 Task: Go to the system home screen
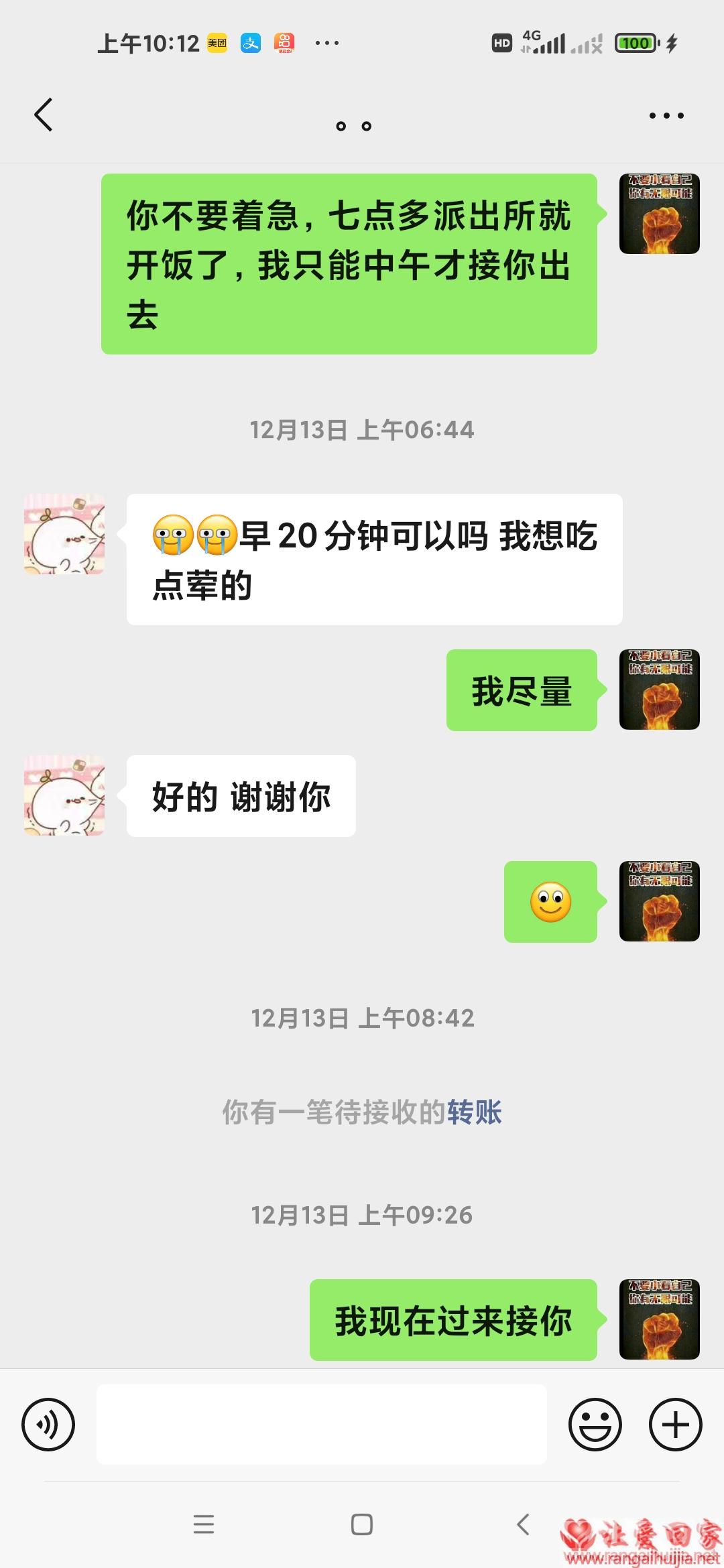click(362, 1524)
